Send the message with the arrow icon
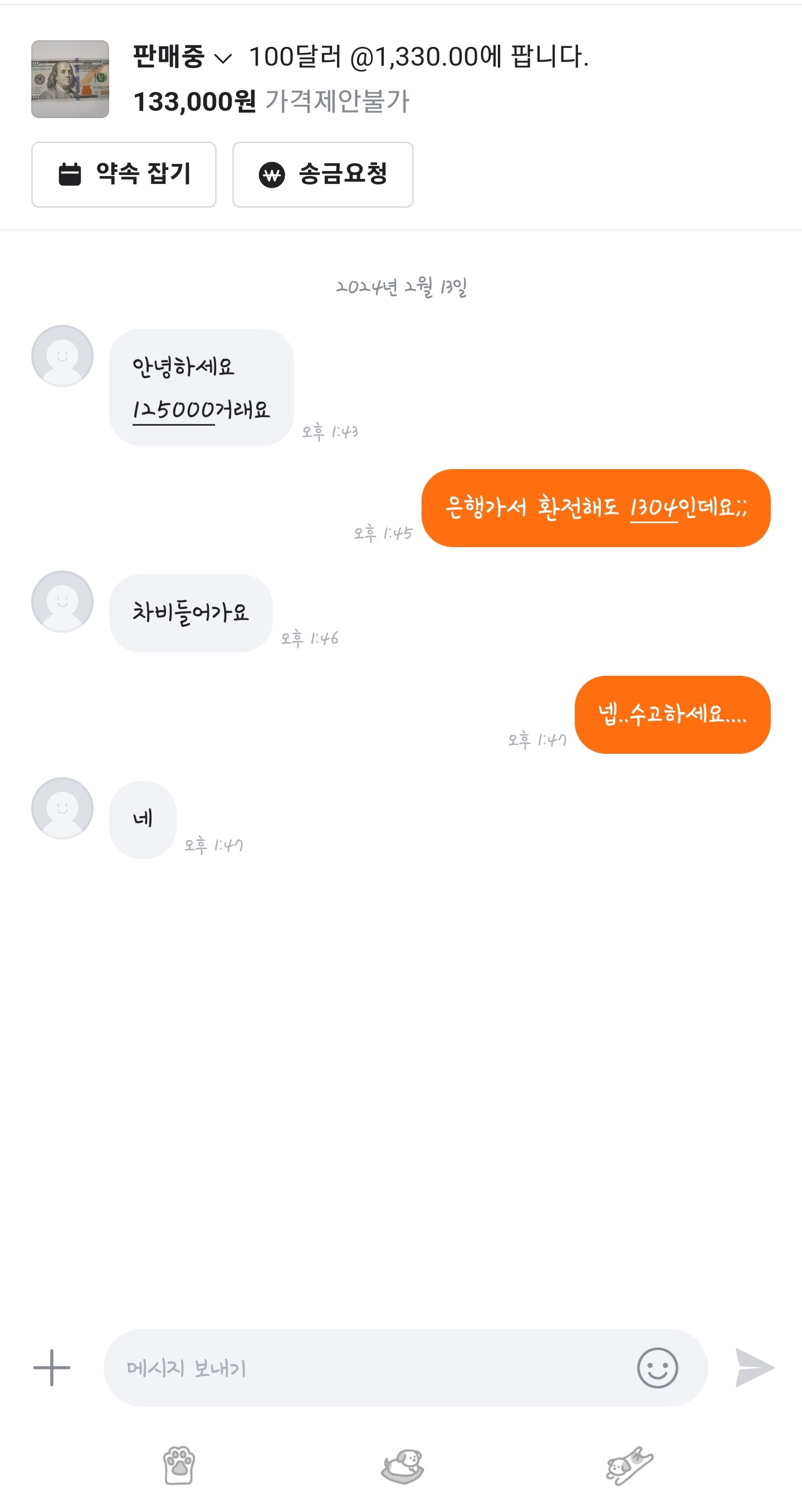Viewport: 802px width, 1512px height. tap(755, 1367)
